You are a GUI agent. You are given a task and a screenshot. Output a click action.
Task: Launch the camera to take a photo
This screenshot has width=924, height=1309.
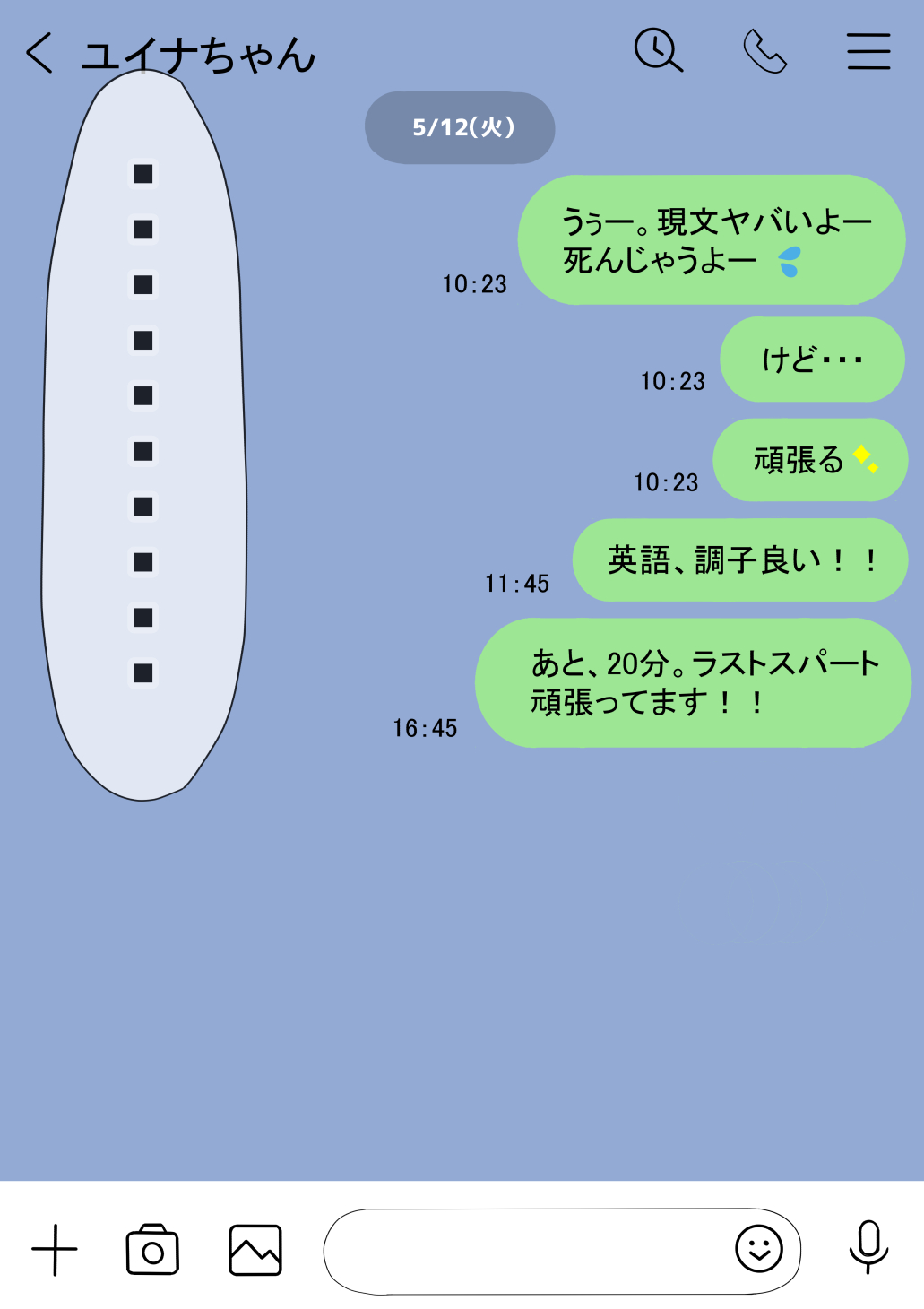pyautogui.click(x=152, y=1249)
